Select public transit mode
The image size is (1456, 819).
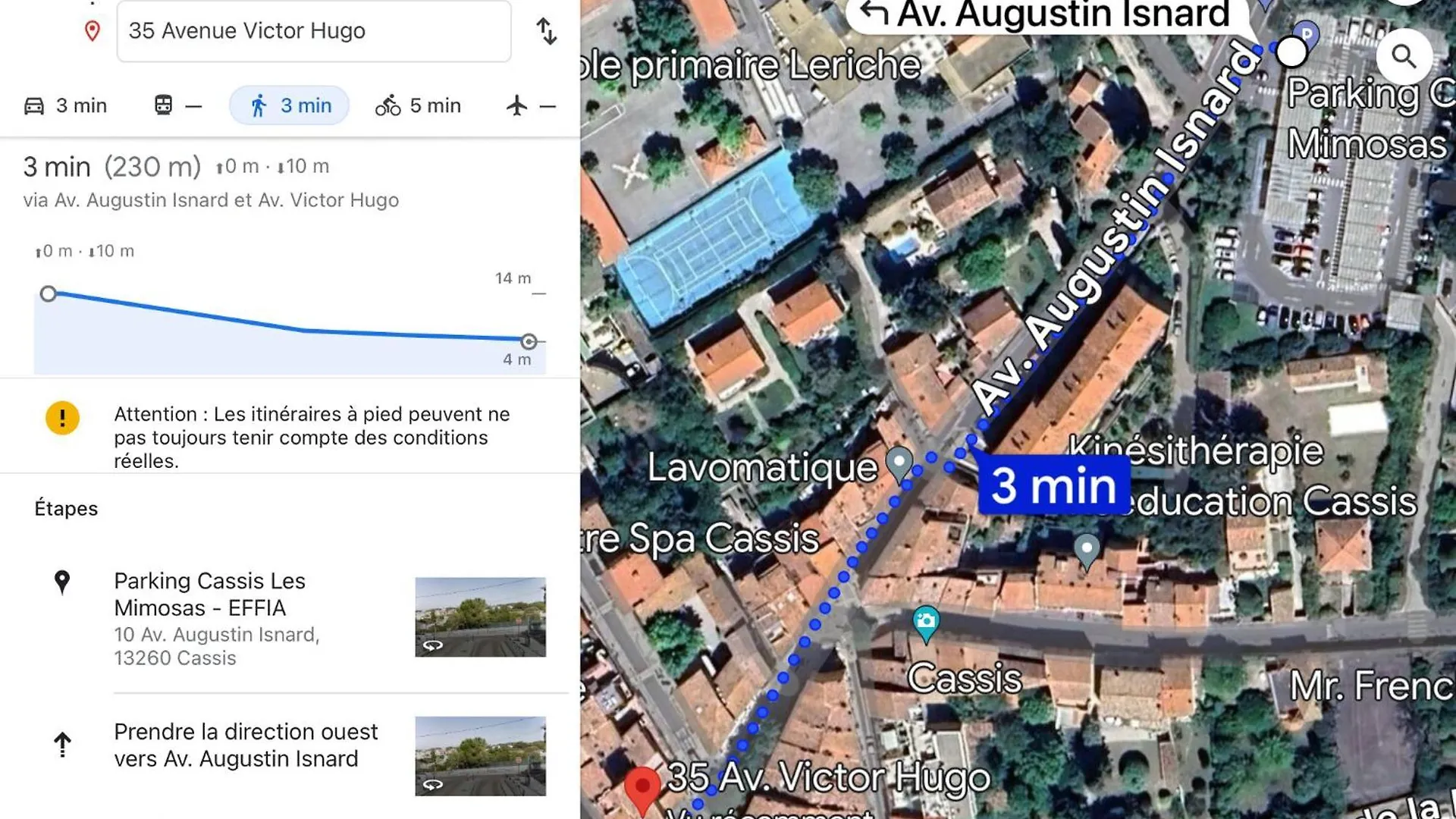pyautogui.click(x=177, y=105)
